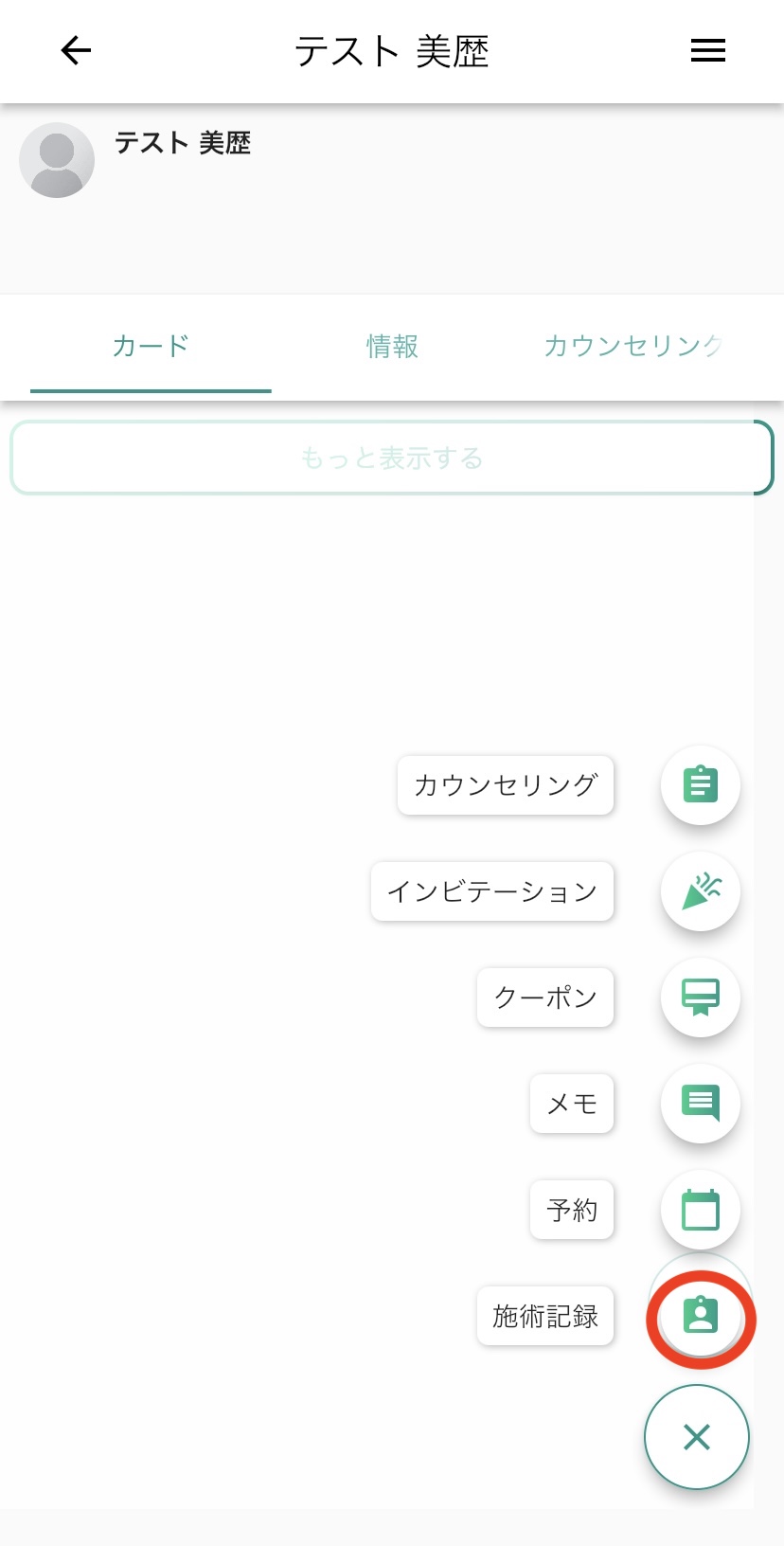This screenshot has width=784, height=1546.
Task: Go back using the arrow icon
Action: pyautogui.click(x=76, y=50)
